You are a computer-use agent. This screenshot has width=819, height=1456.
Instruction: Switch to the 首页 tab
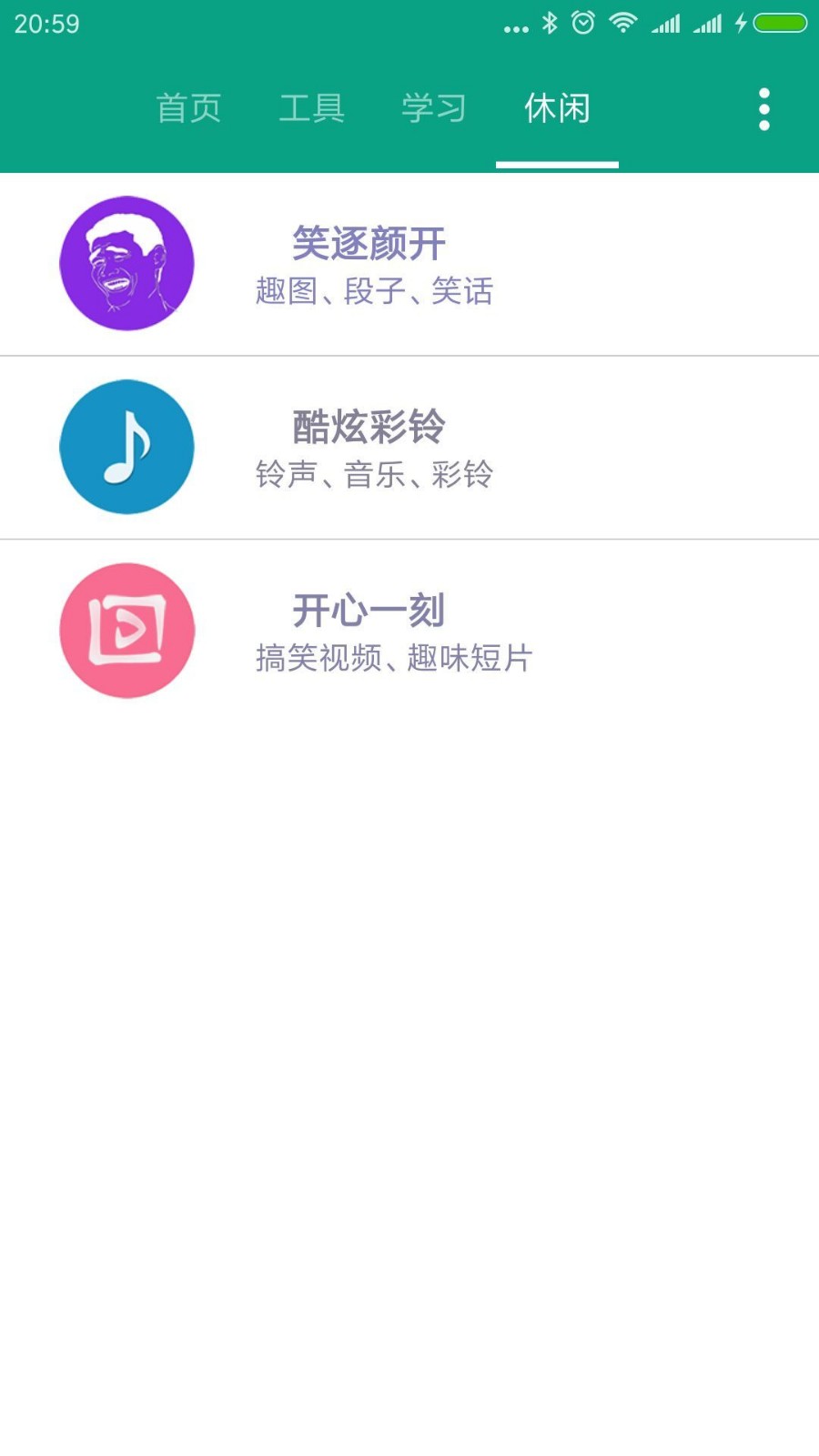pos(189,108)
